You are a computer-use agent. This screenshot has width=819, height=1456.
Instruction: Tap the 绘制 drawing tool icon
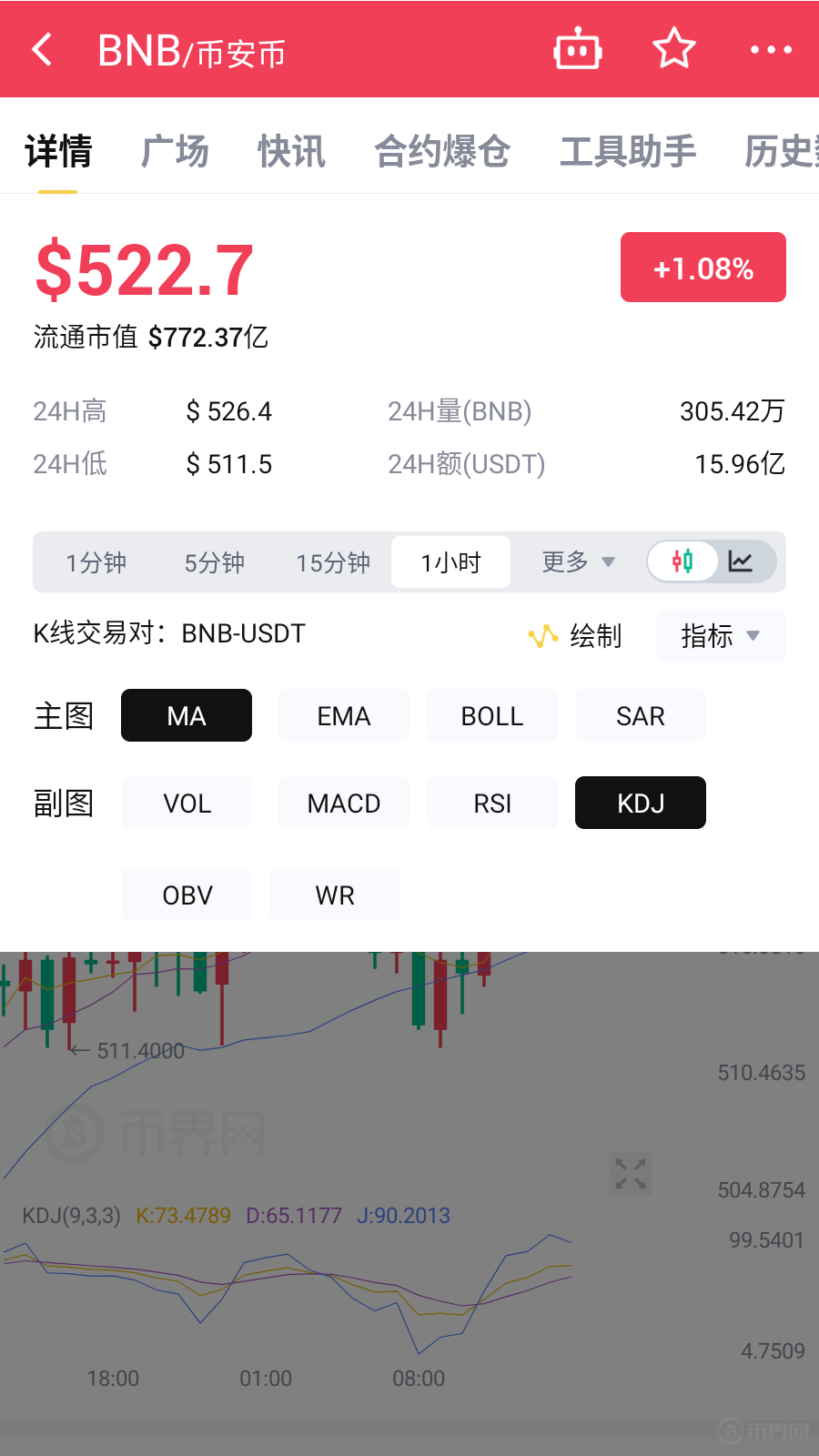point(542,636)
